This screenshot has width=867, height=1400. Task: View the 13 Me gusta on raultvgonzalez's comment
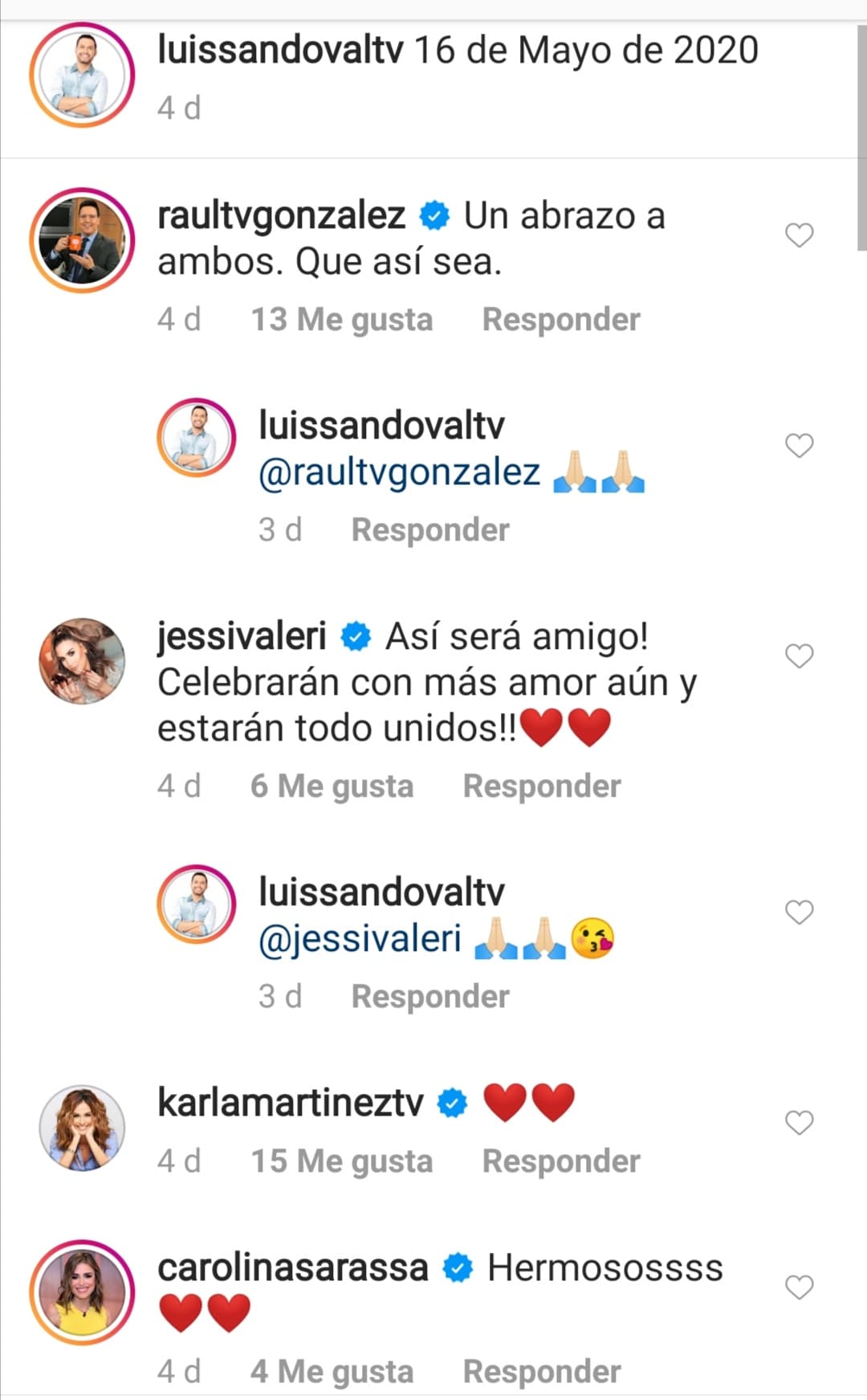[x=340, y=319]
